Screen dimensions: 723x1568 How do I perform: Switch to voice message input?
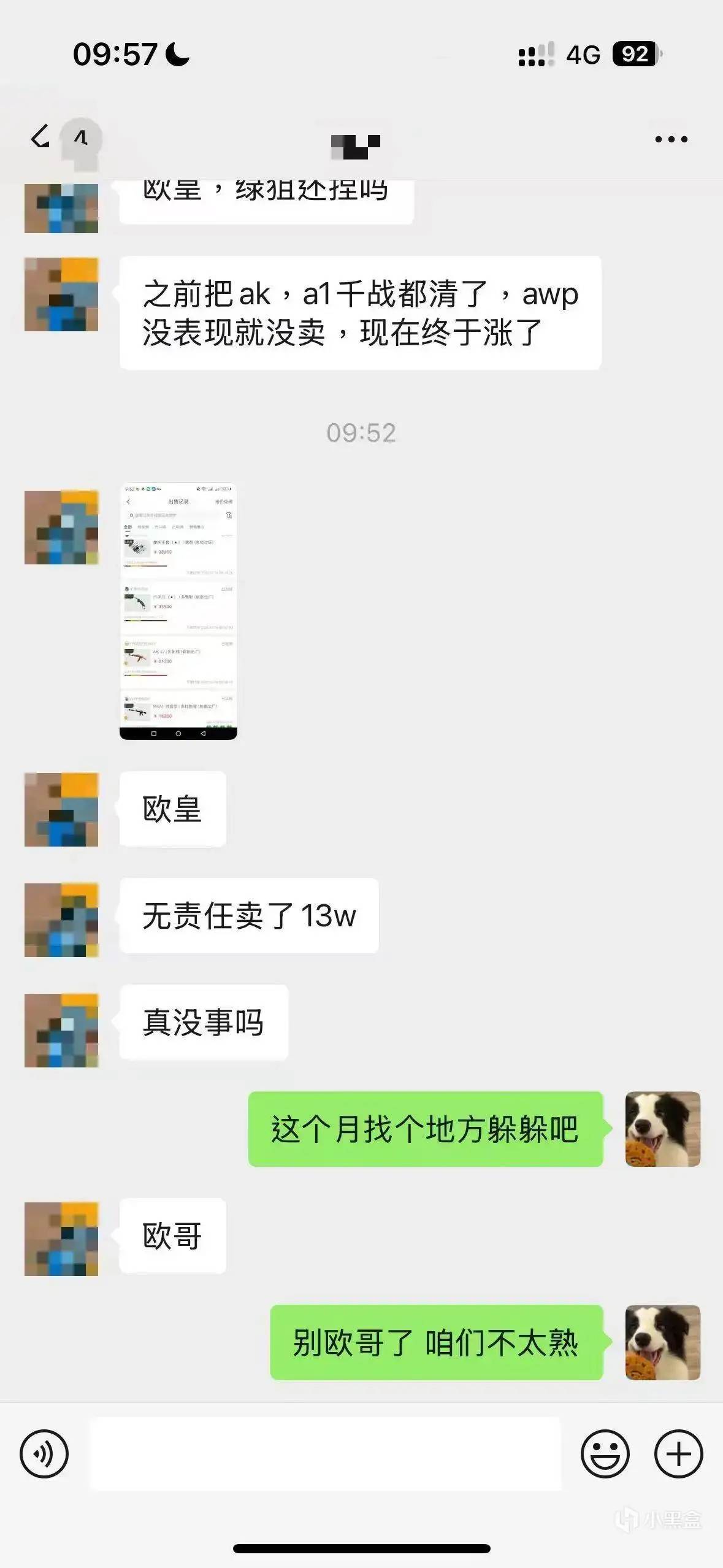tap(44, 1453)
